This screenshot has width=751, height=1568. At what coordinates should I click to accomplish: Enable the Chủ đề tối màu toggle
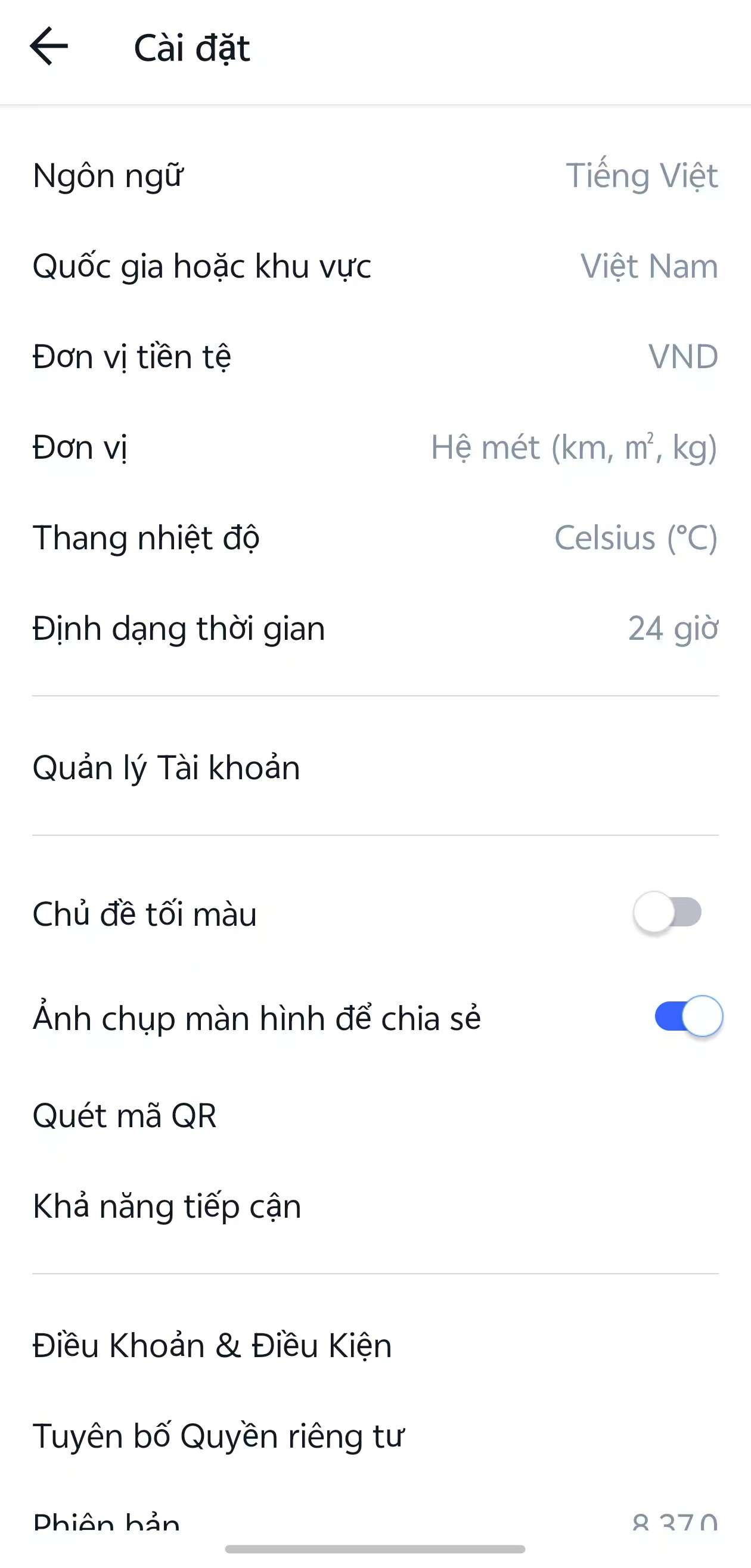point(668,913)
